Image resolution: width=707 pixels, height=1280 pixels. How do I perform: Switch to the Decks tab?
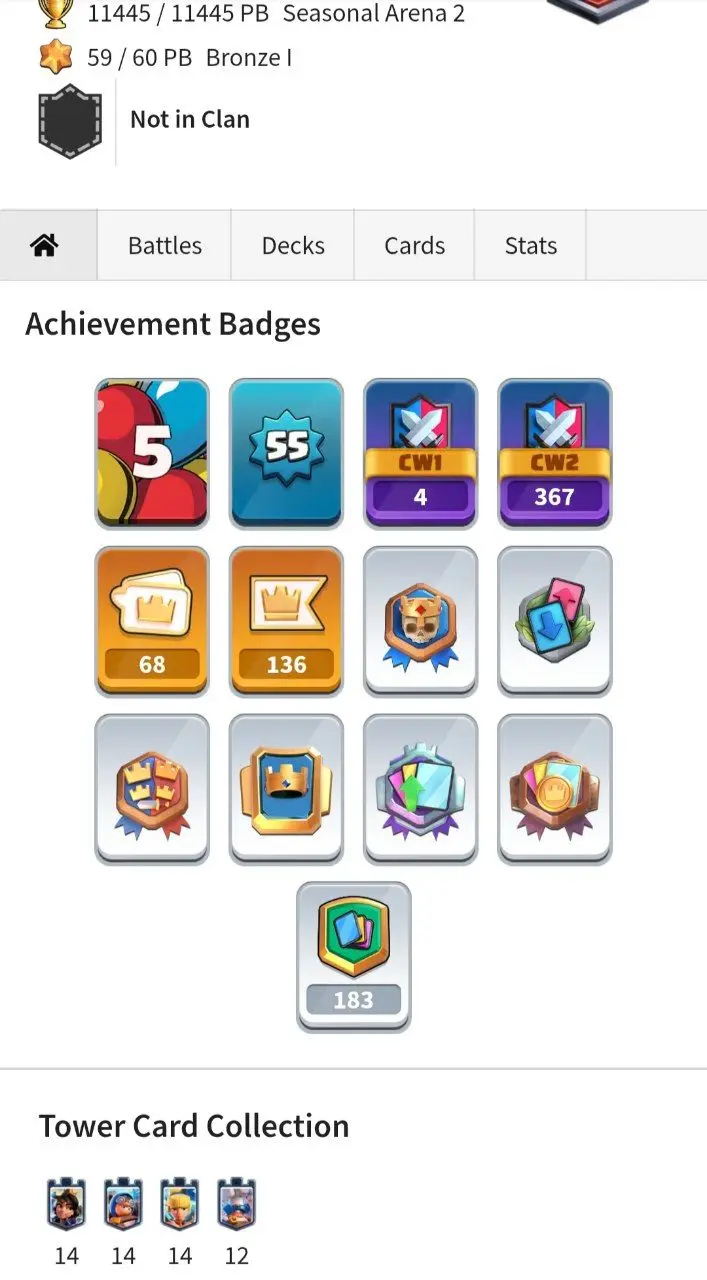pos(293,245)
